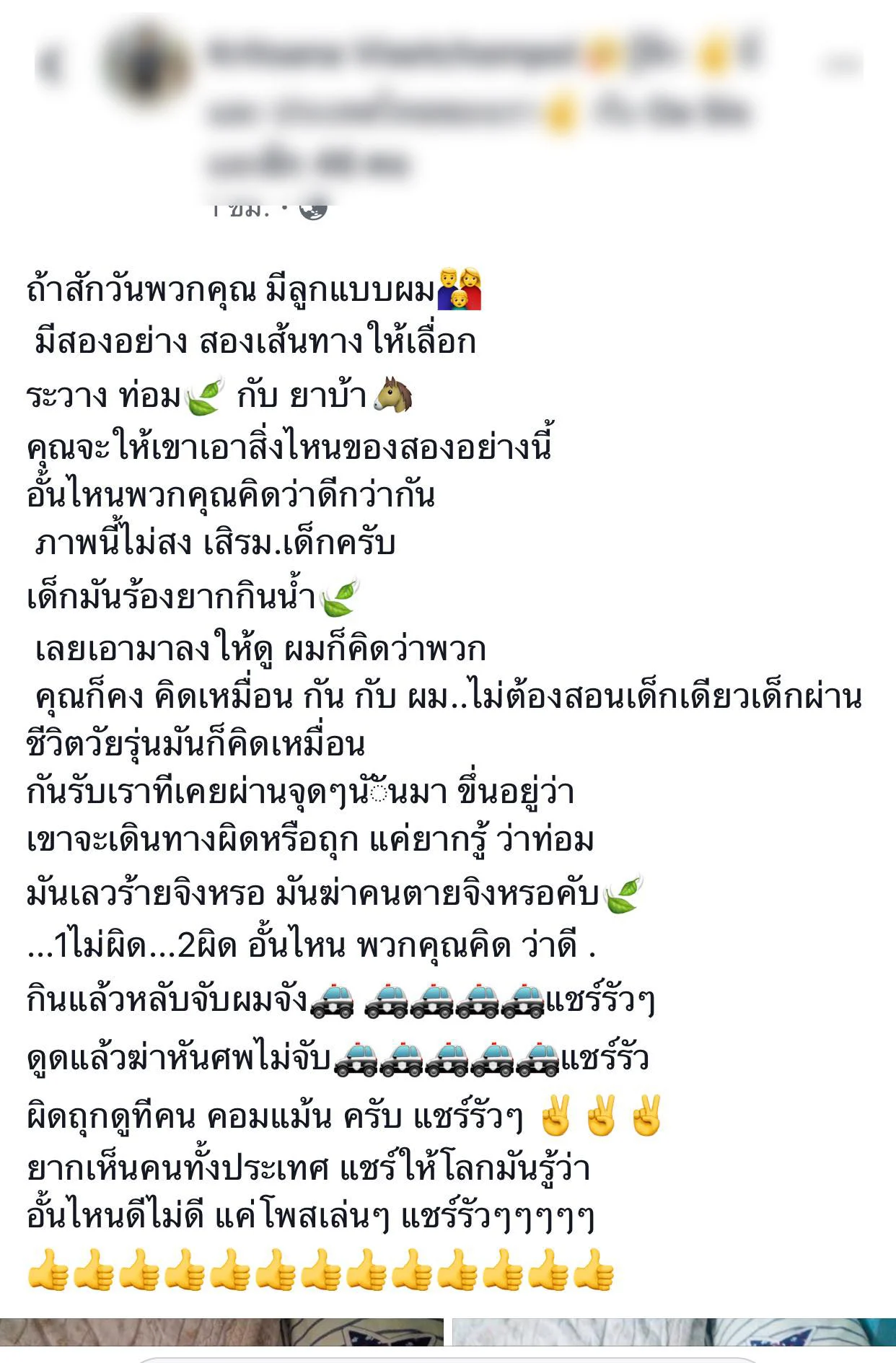Screen dimensions: 896x1363
Task: Open the post's three-dot options menu
Action: click(842, 65)
